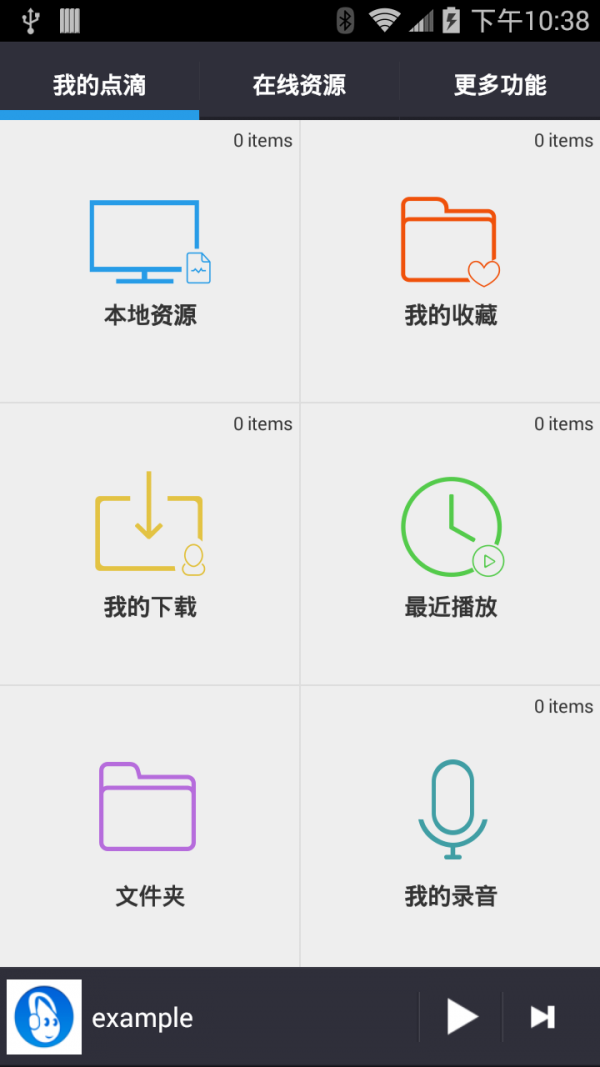Open 本地资源 local resources
600x1067 pixels.
coord(150,262)
